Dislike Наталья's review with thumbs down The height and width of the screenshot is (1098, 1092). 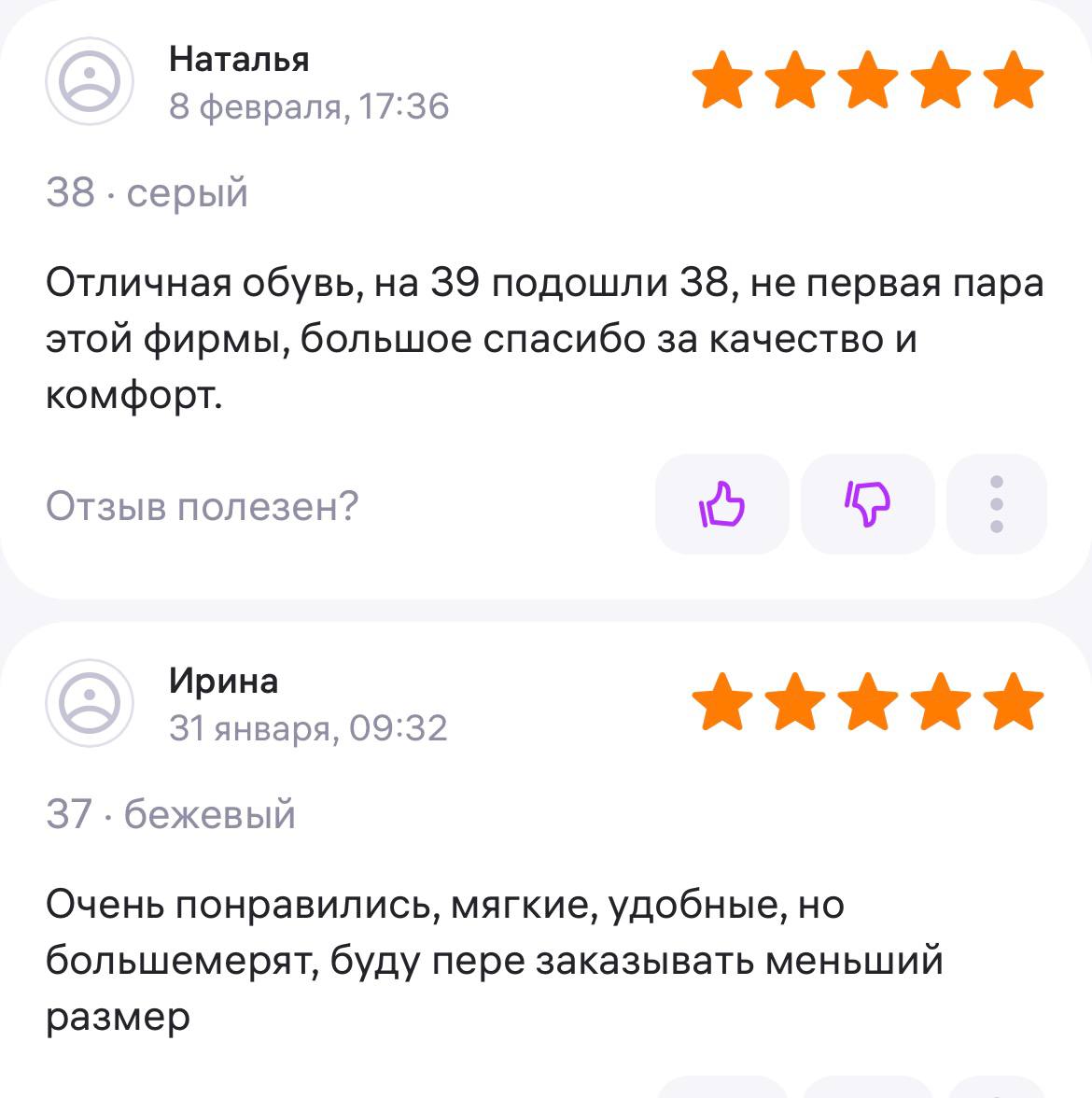[x=867, y=505]
